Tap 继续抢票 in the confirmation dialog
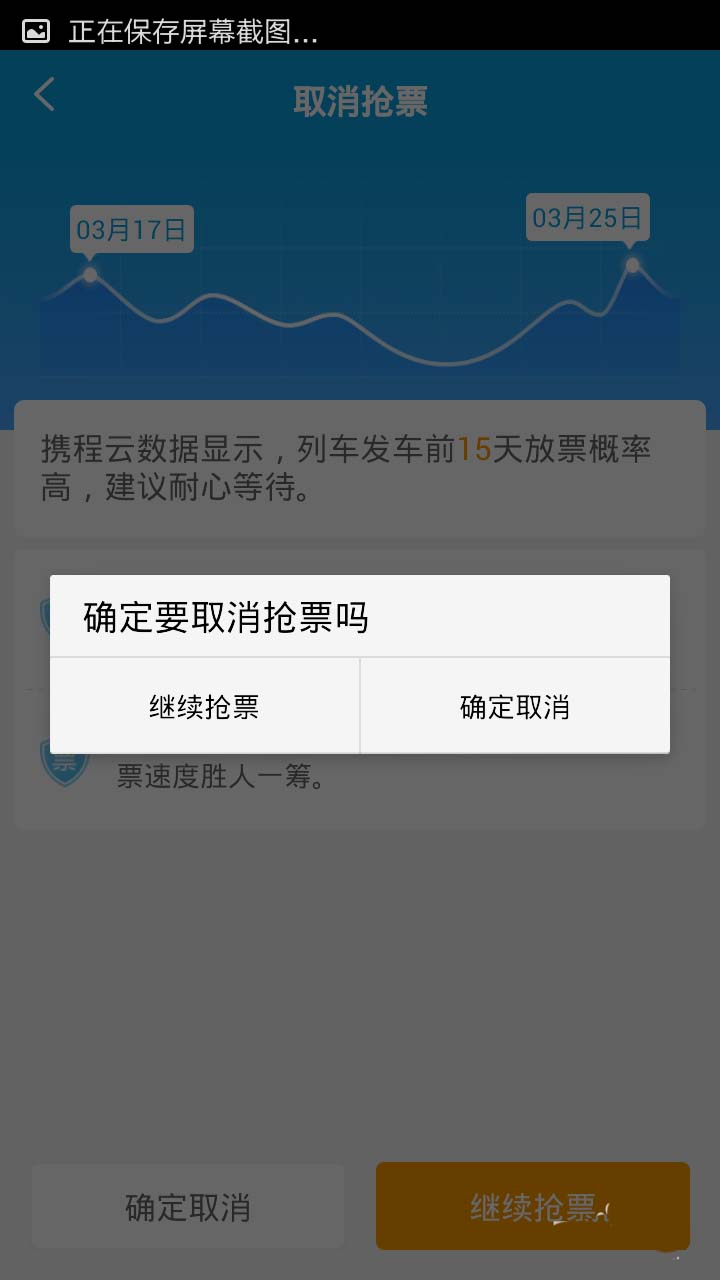 [204, 707]
